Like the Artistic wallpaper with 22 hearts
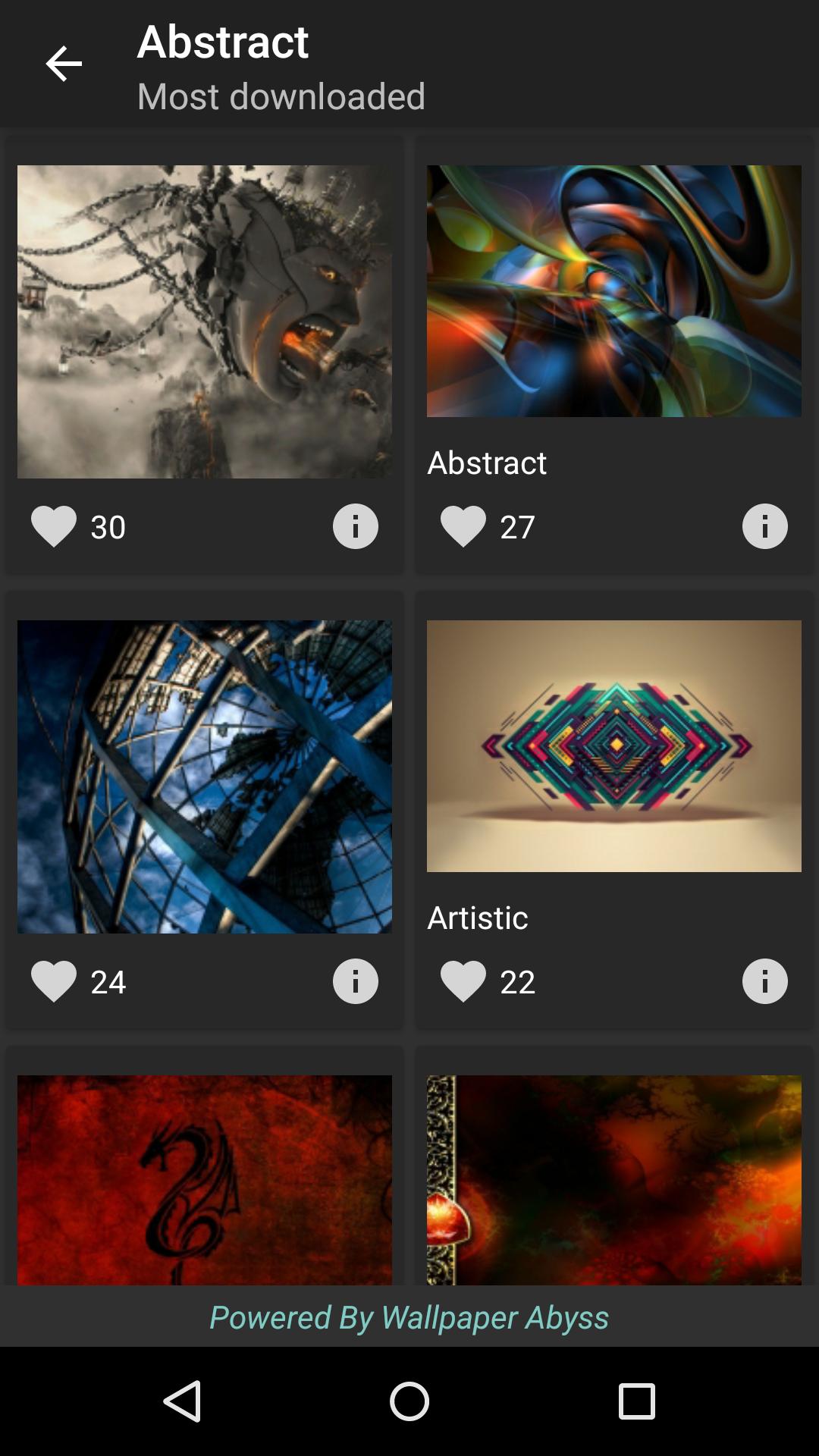Image resolution: width=819 pixels, height=1456 pixels. click(463, 981)
